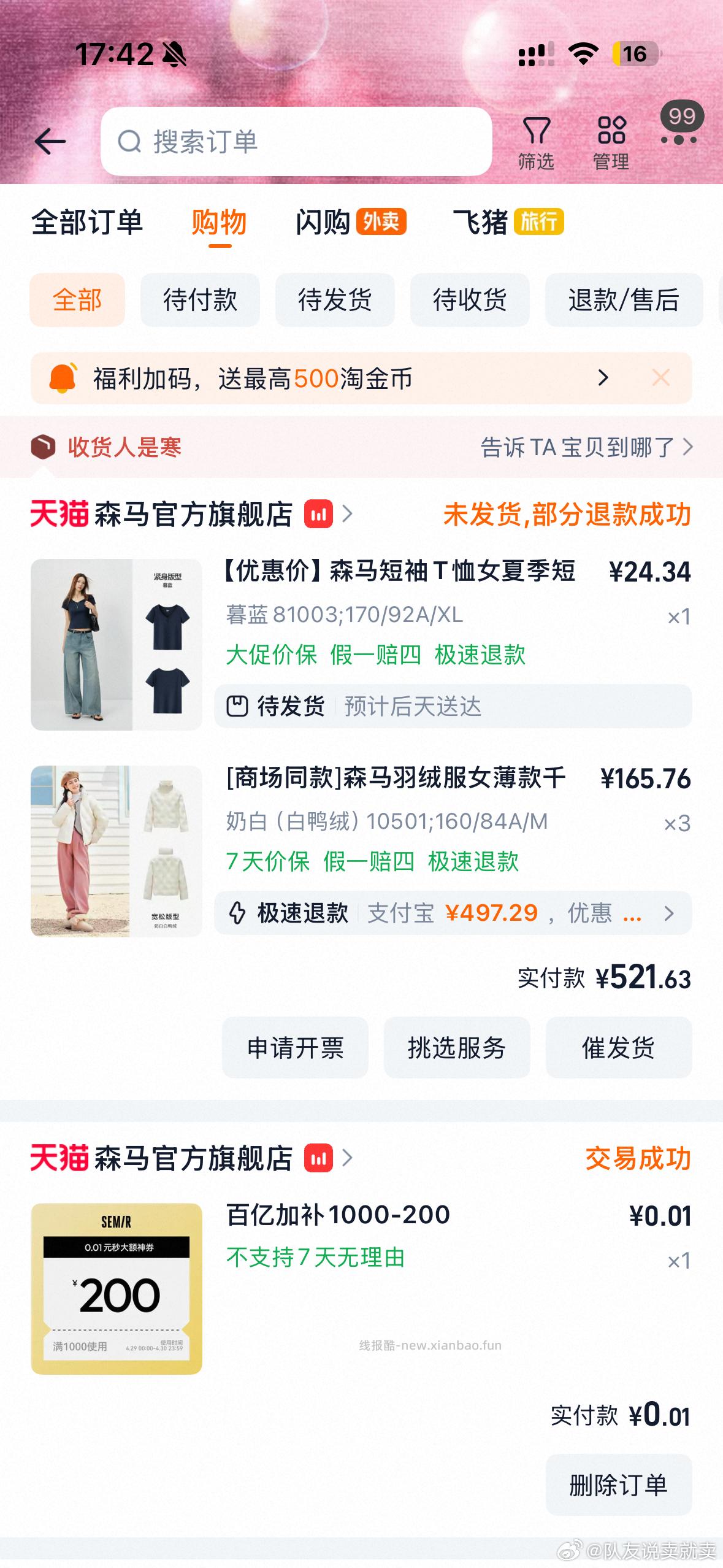This screenshot has height=1568, width=723.
Task: Select the 待收货 filter chip
Action: click(x=470, y=301)
